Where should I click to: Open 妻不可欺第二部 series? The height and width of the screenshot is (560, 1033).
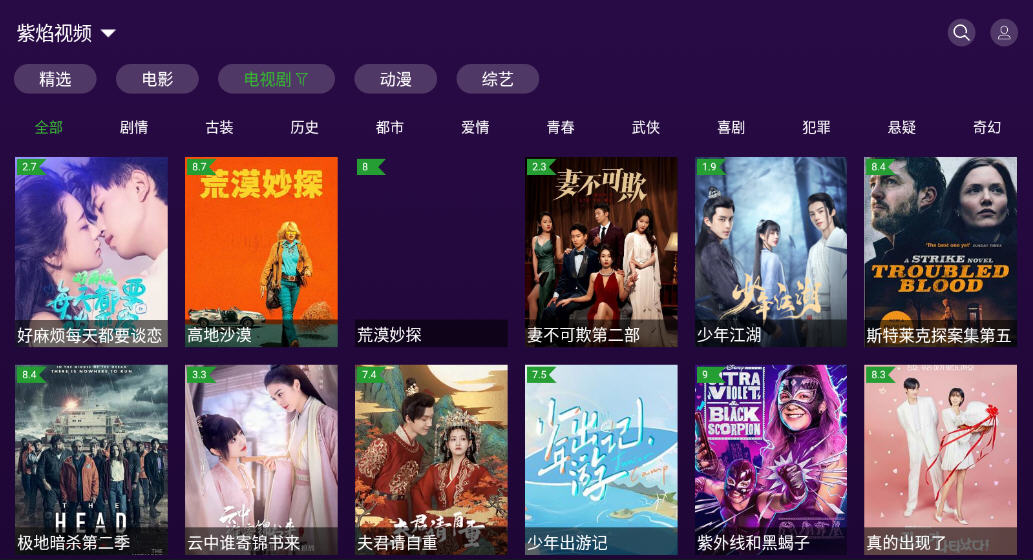[x=601, y=250]
